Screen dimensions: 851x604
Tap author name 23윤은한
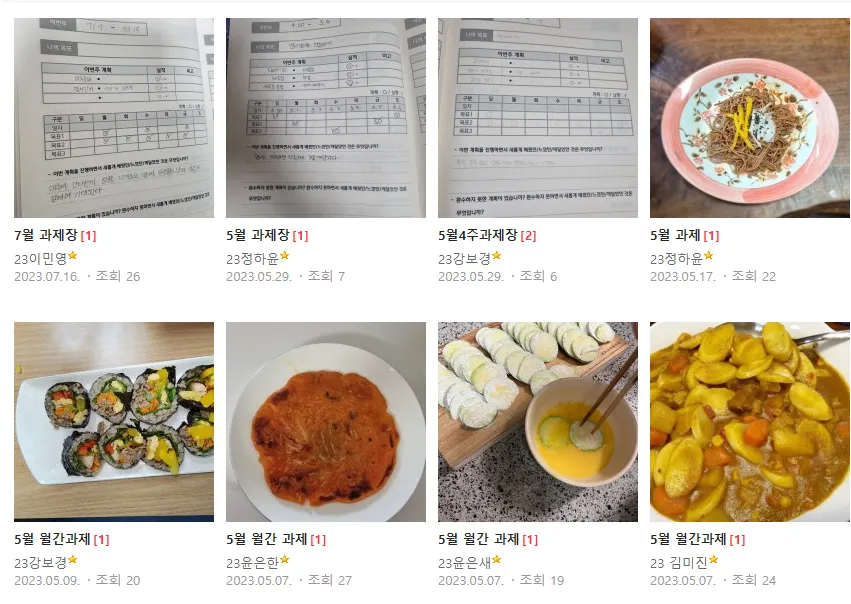[252, 561]
